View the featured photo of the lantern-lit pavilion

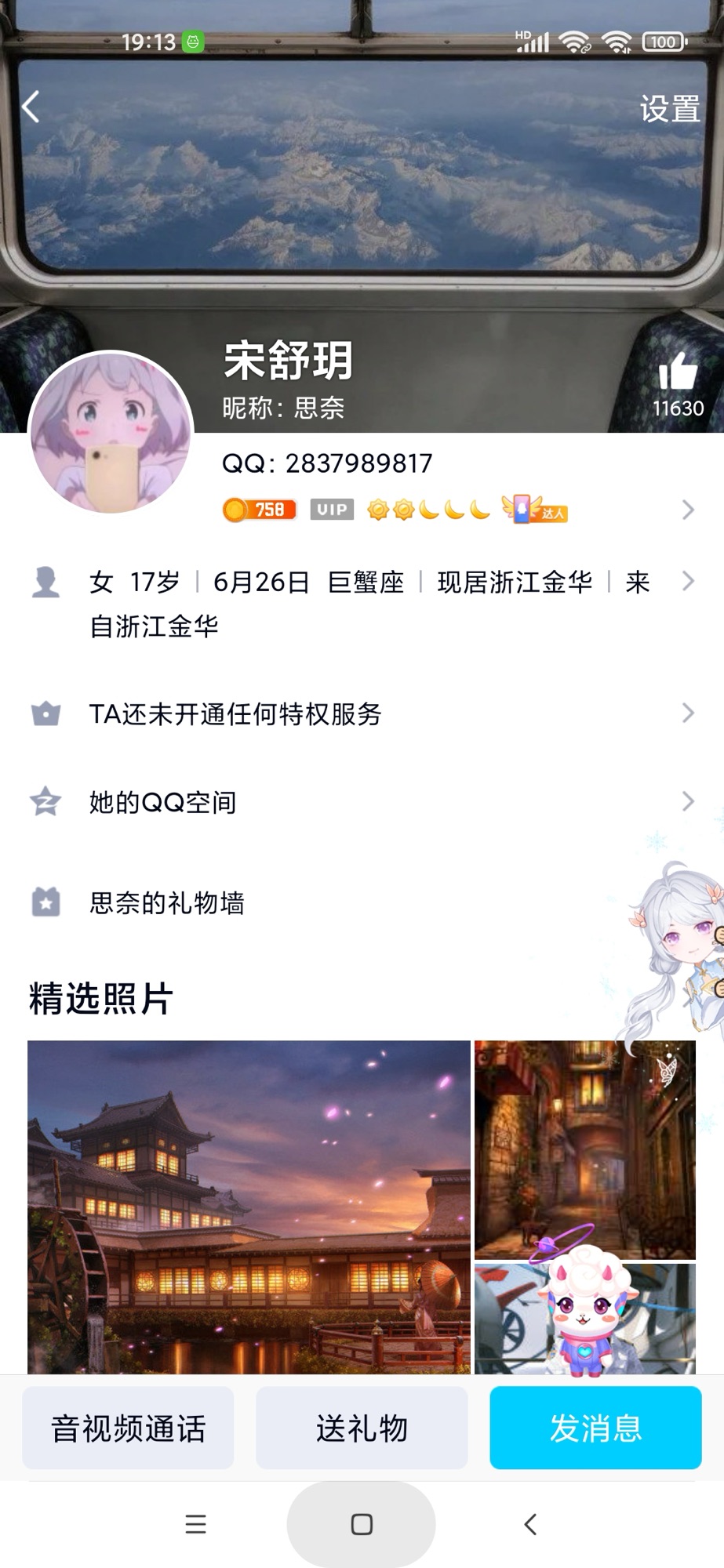(249, 1206)
